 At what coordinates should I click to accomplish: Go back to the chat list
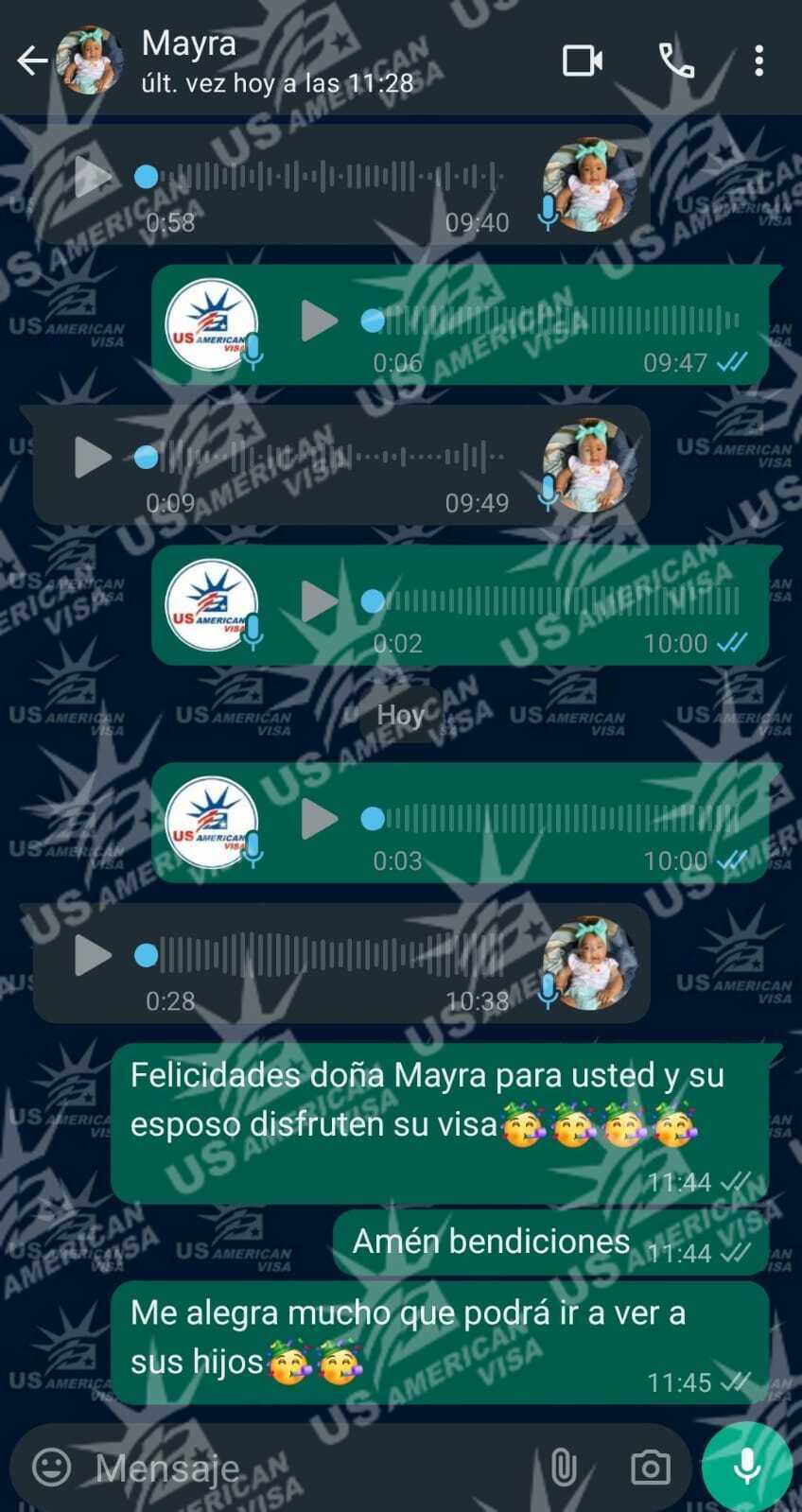(32, 61)
